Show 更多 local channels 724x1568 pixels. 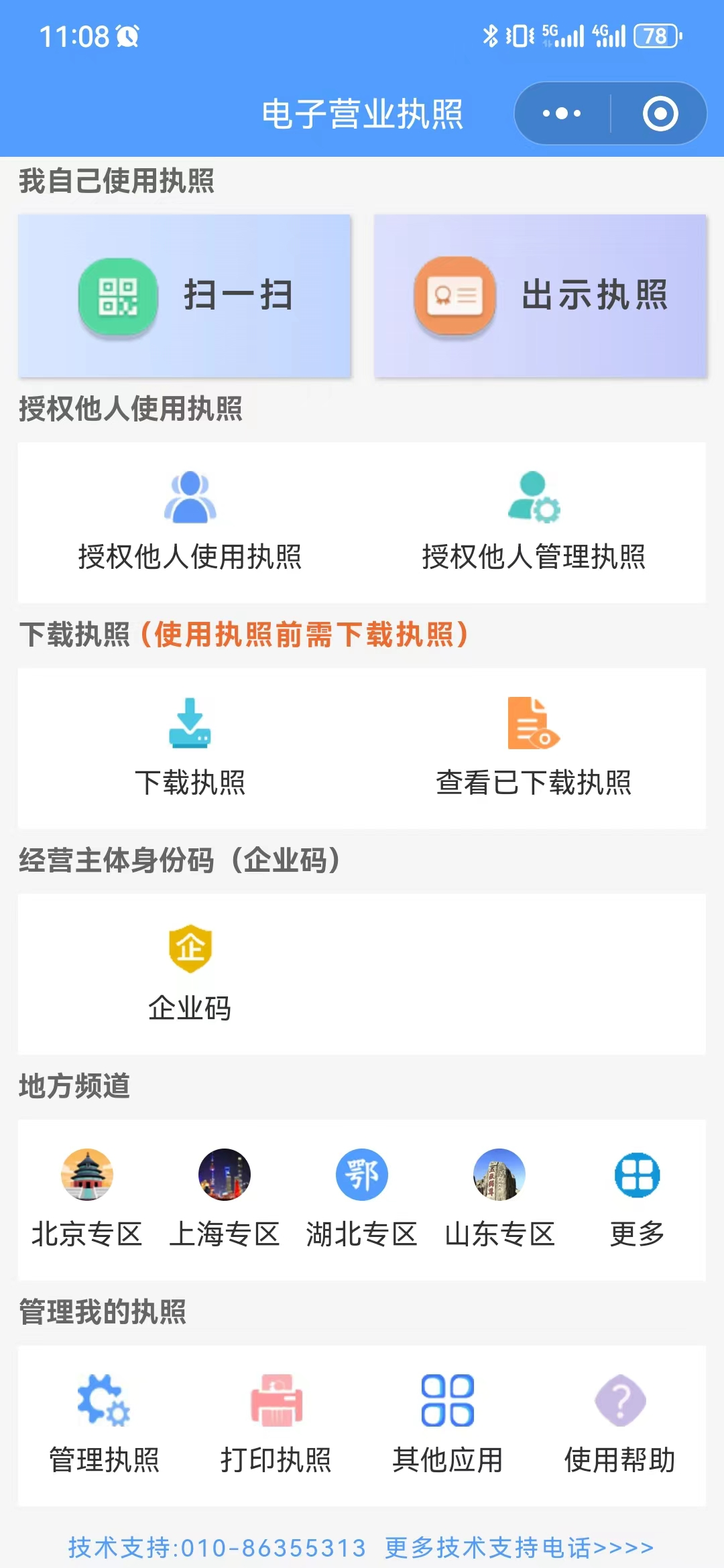tap(637, 1199)
